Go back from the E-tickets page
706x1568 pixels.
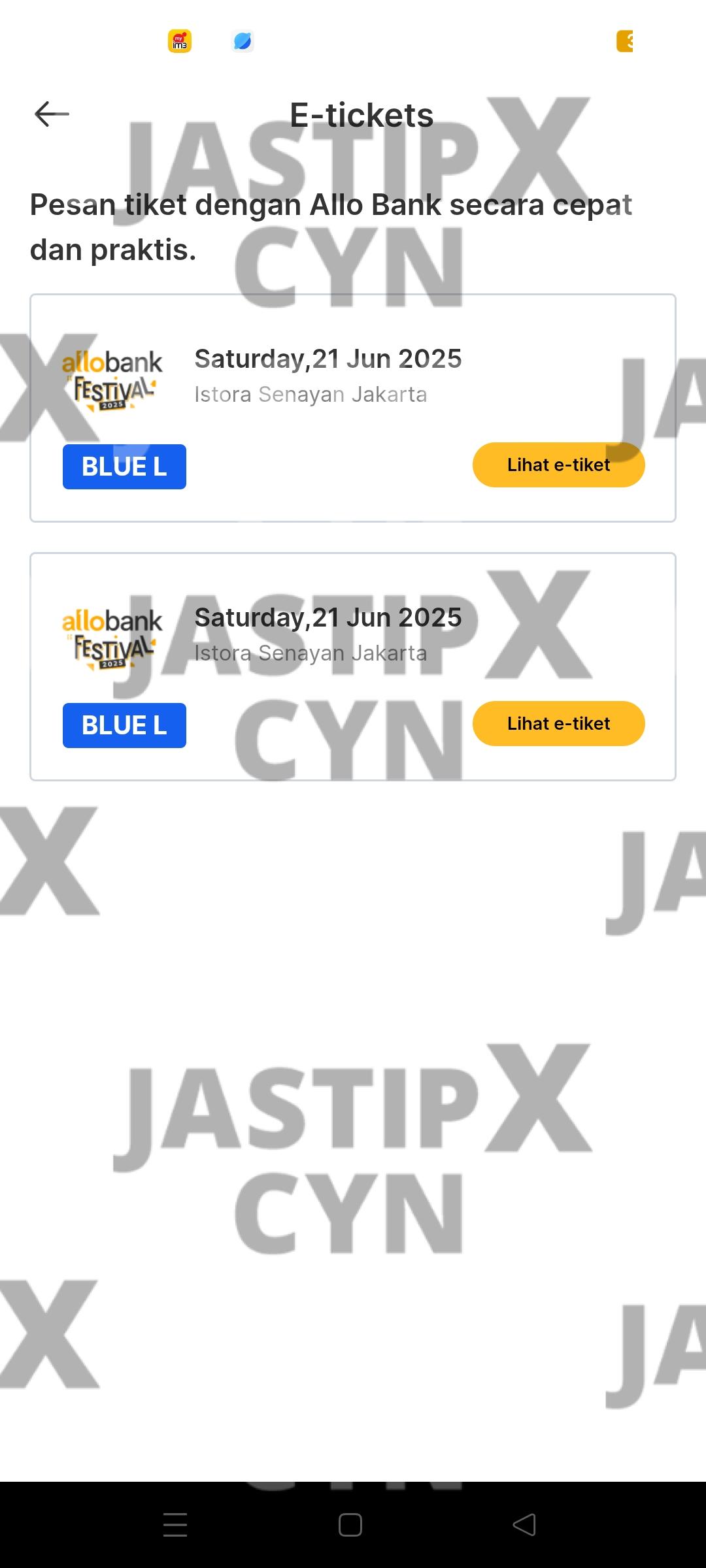pyautogui.click(x=52, y=114)
